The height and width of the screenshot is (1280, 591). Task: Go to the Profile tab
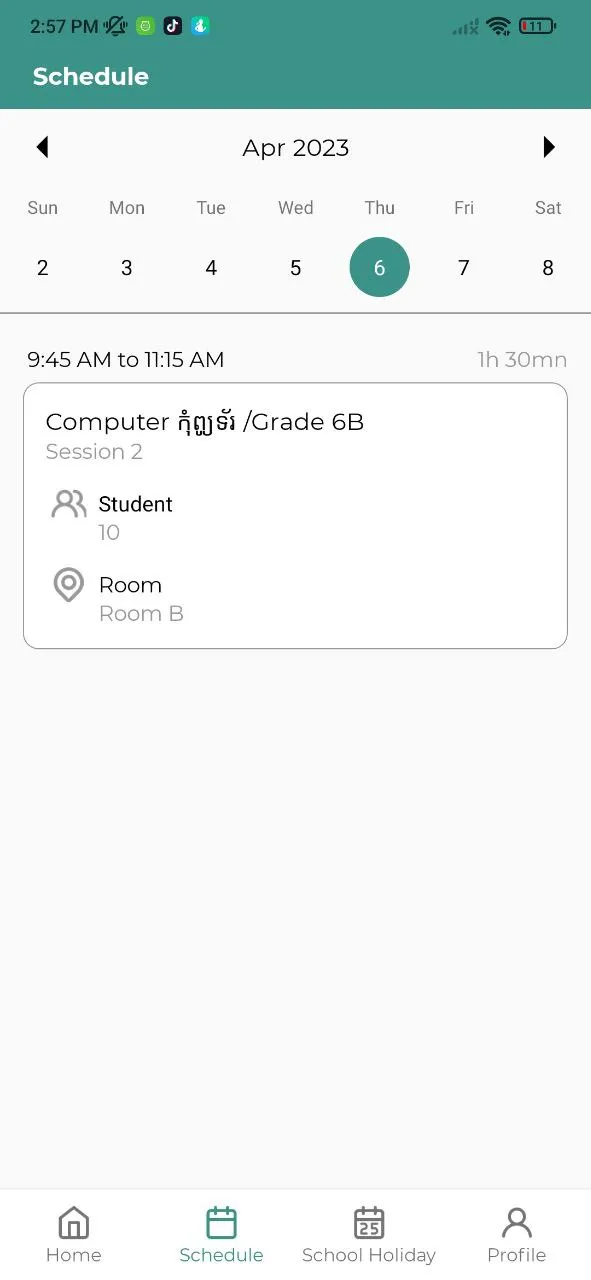[516, 1235]
